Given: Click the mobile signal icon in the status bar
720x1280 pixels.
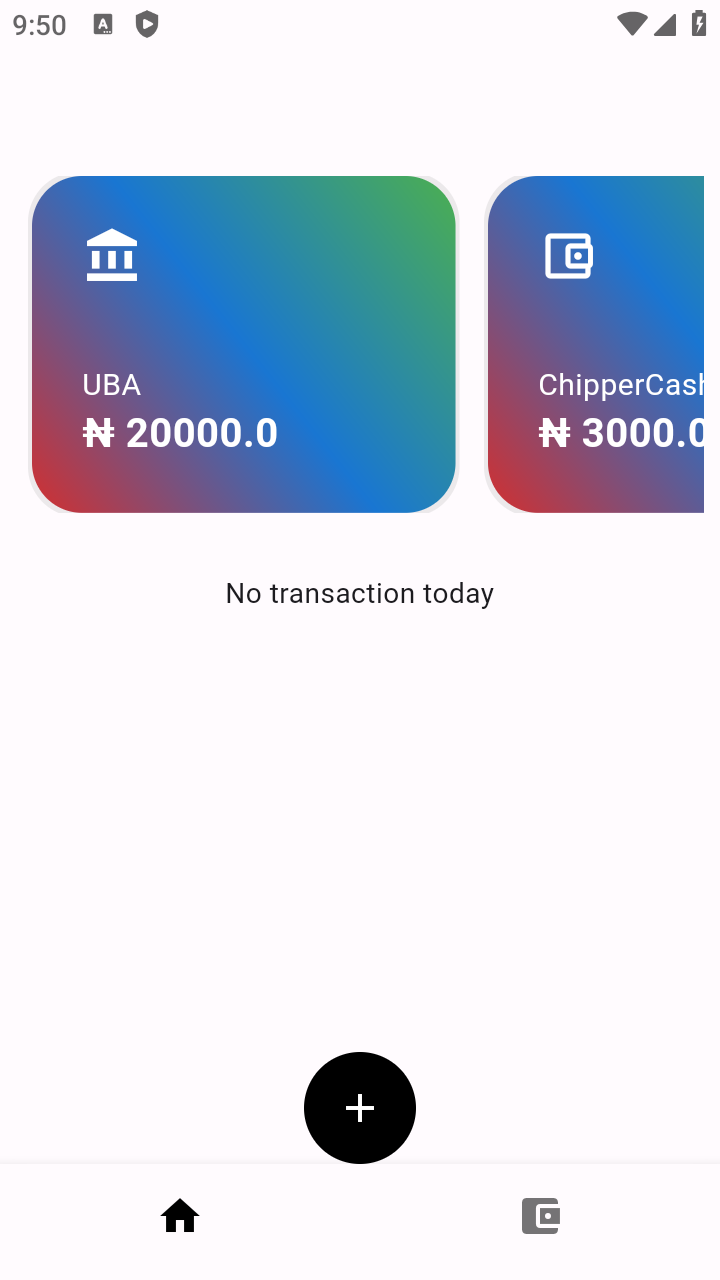Looking at the screenshot, I should [665, 24].
